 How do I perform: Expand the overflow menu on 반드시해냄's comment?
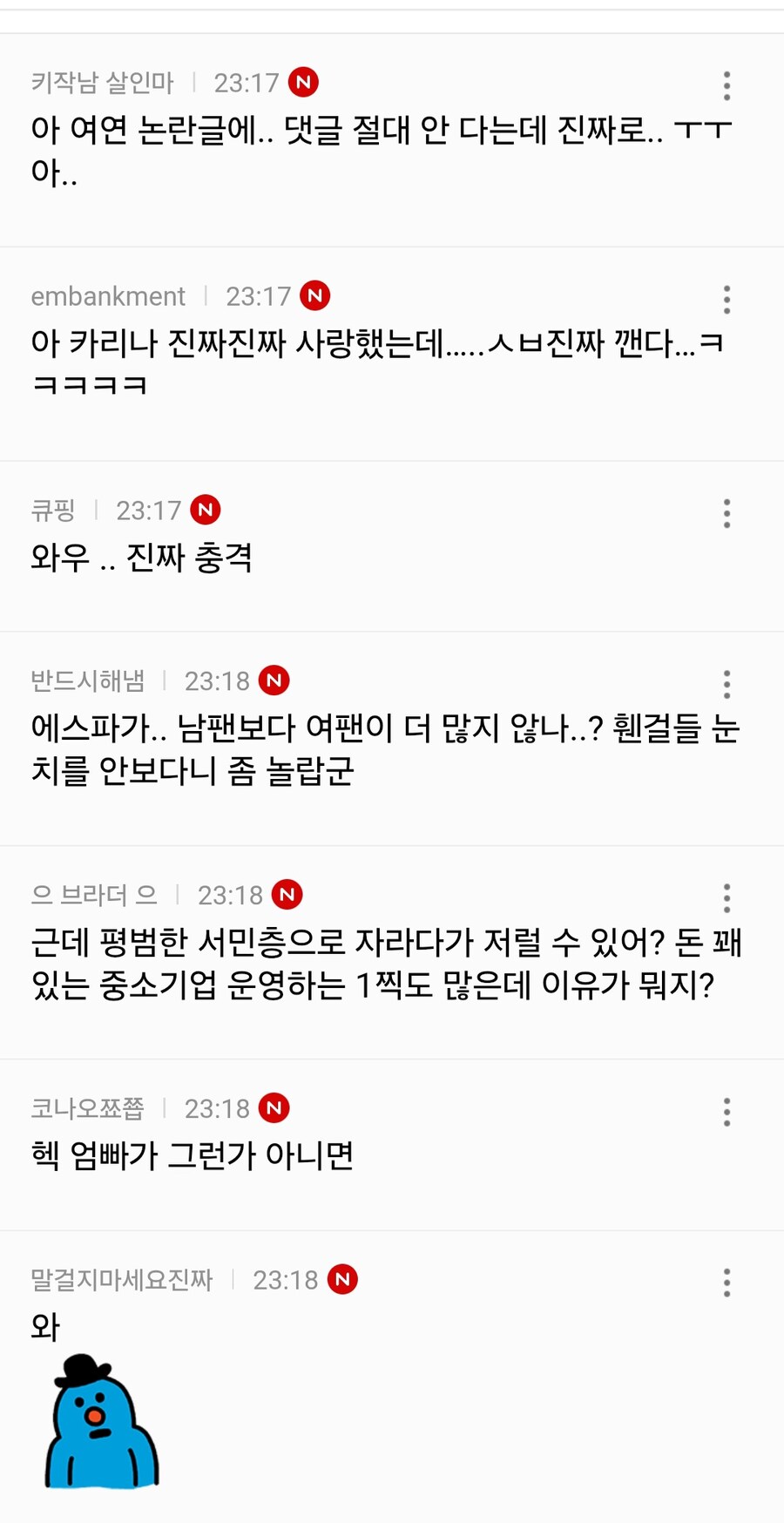(727, 685)
